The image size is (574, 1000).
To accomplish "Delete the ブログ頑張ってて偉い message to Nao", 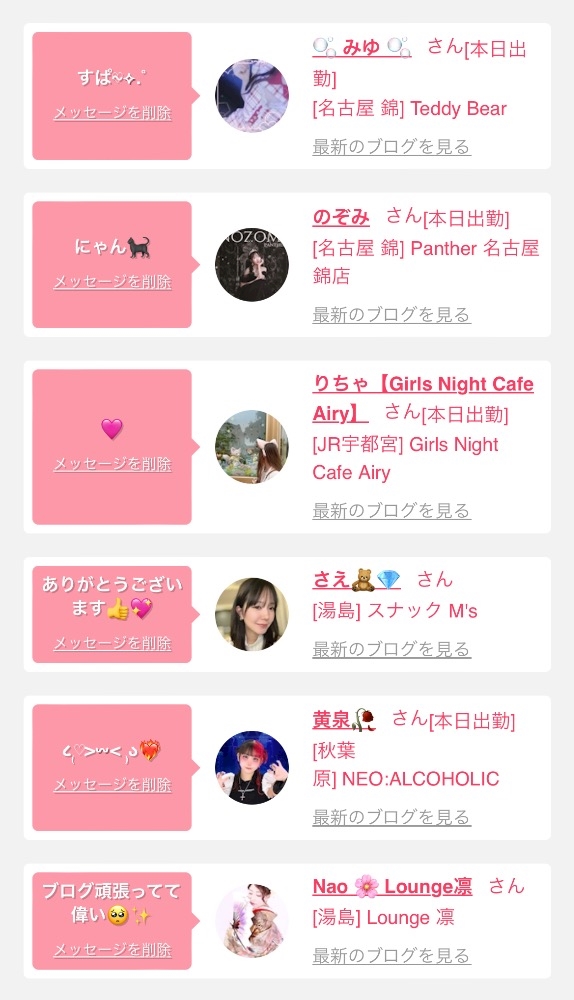I will point(112,950).
